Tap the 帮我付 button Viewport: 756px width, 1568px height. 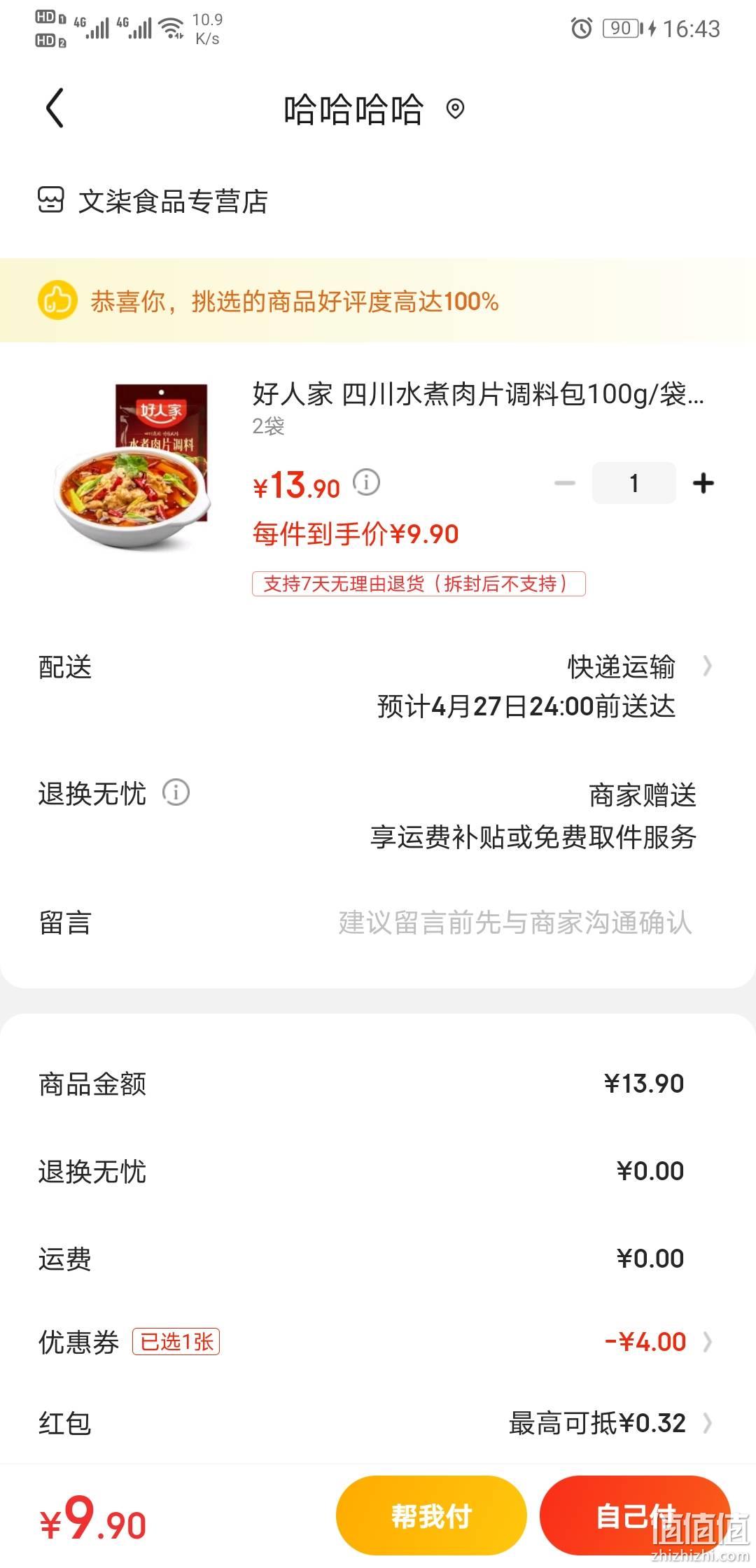click(x=431, y=1515)
